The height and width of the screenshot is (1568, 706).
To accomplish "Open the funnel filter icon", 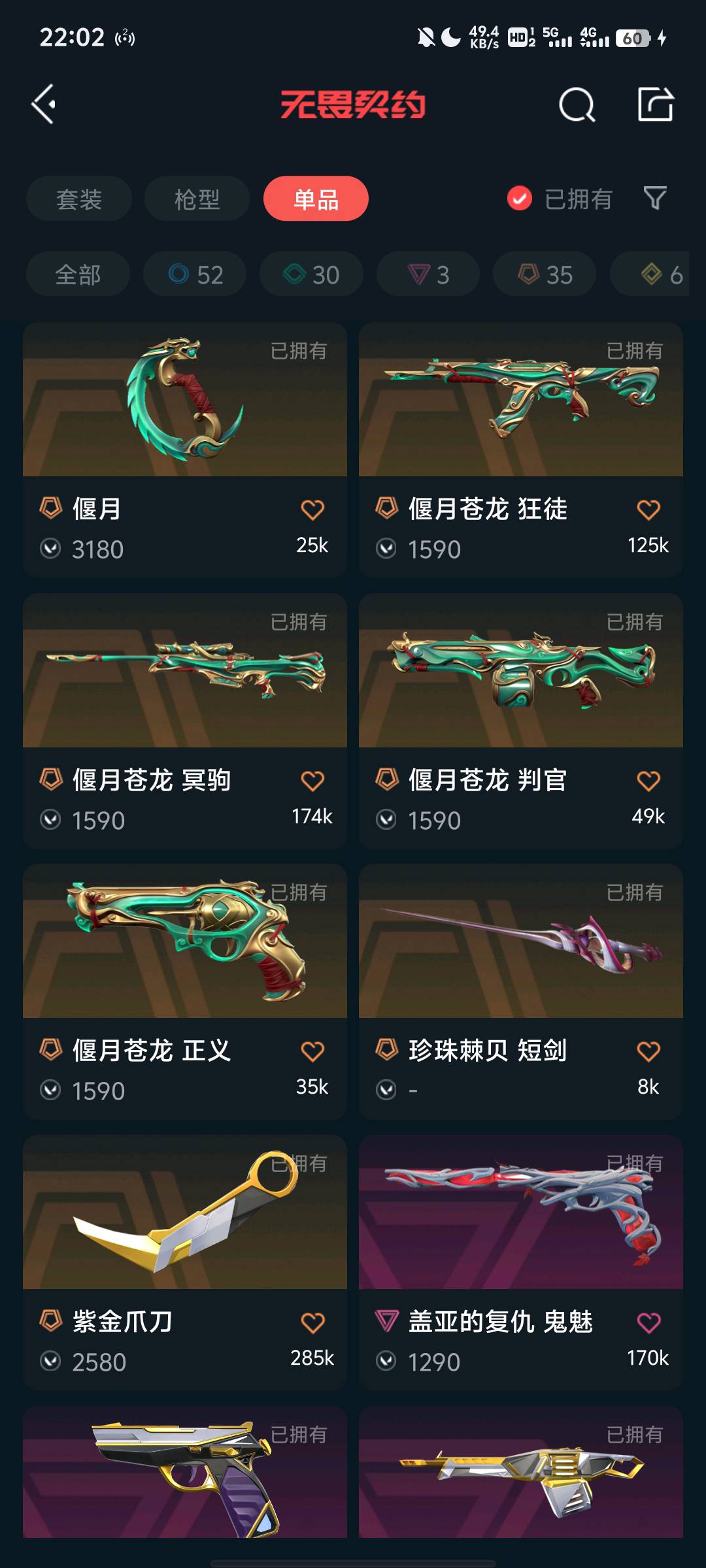I will coord(655,198).
